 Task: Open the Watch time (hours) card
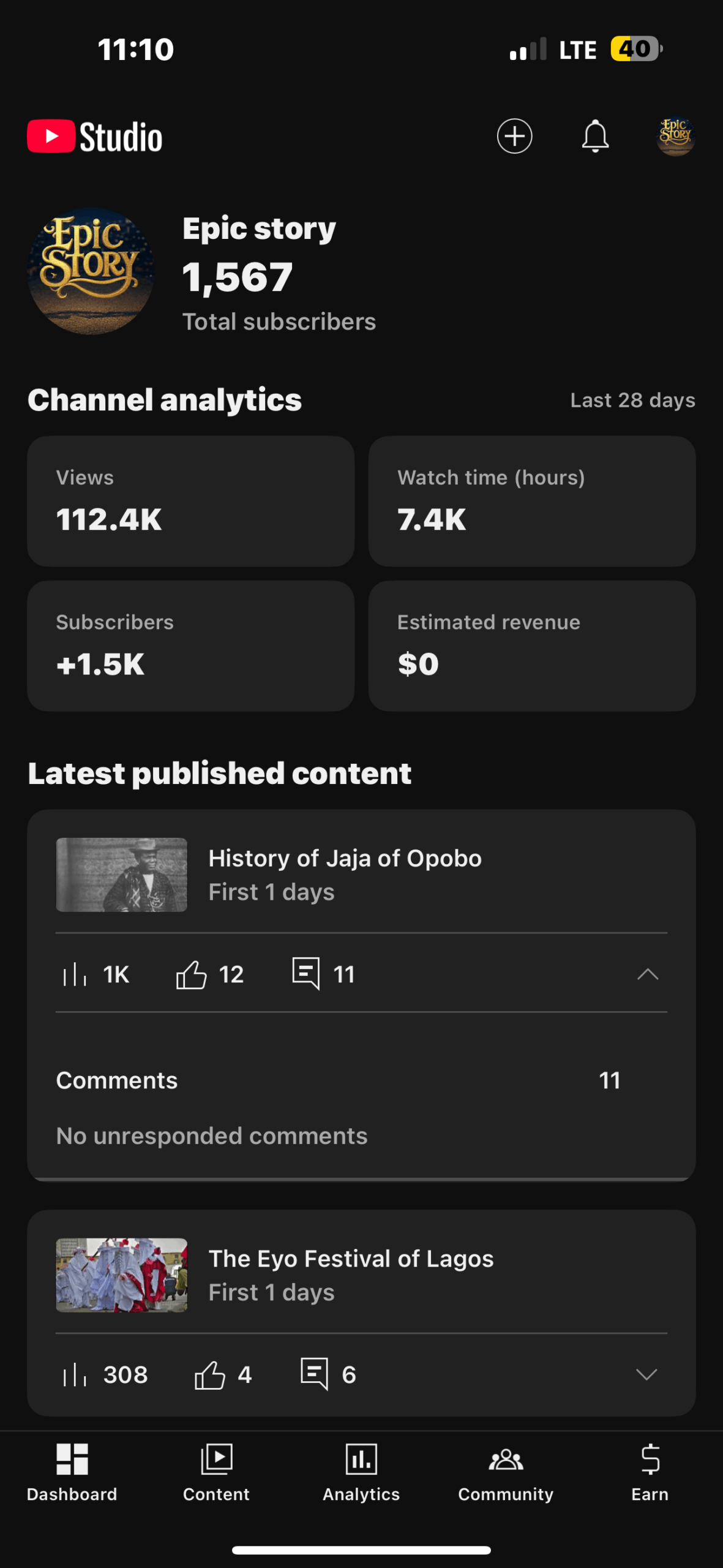click(531, 501)
